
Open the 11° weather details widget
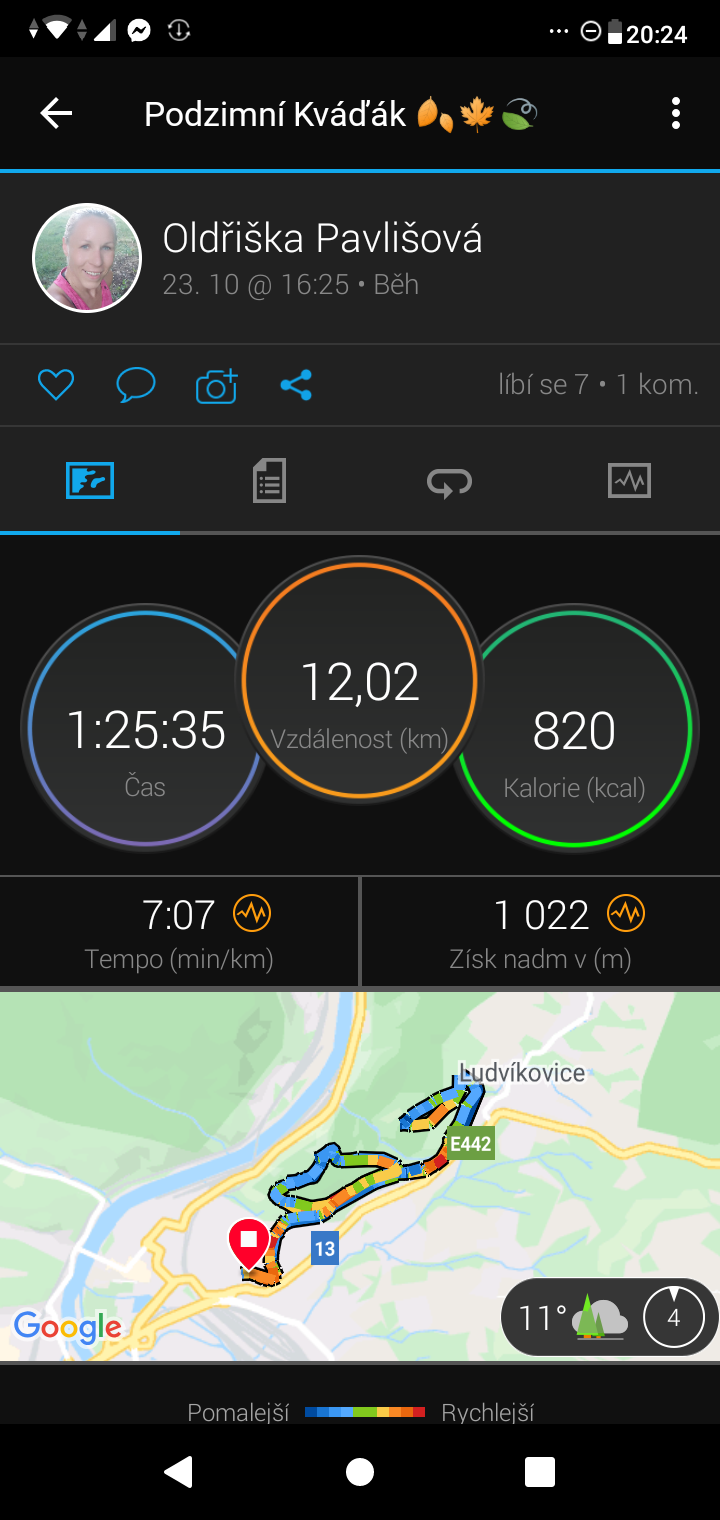(x=609, y=1318)
